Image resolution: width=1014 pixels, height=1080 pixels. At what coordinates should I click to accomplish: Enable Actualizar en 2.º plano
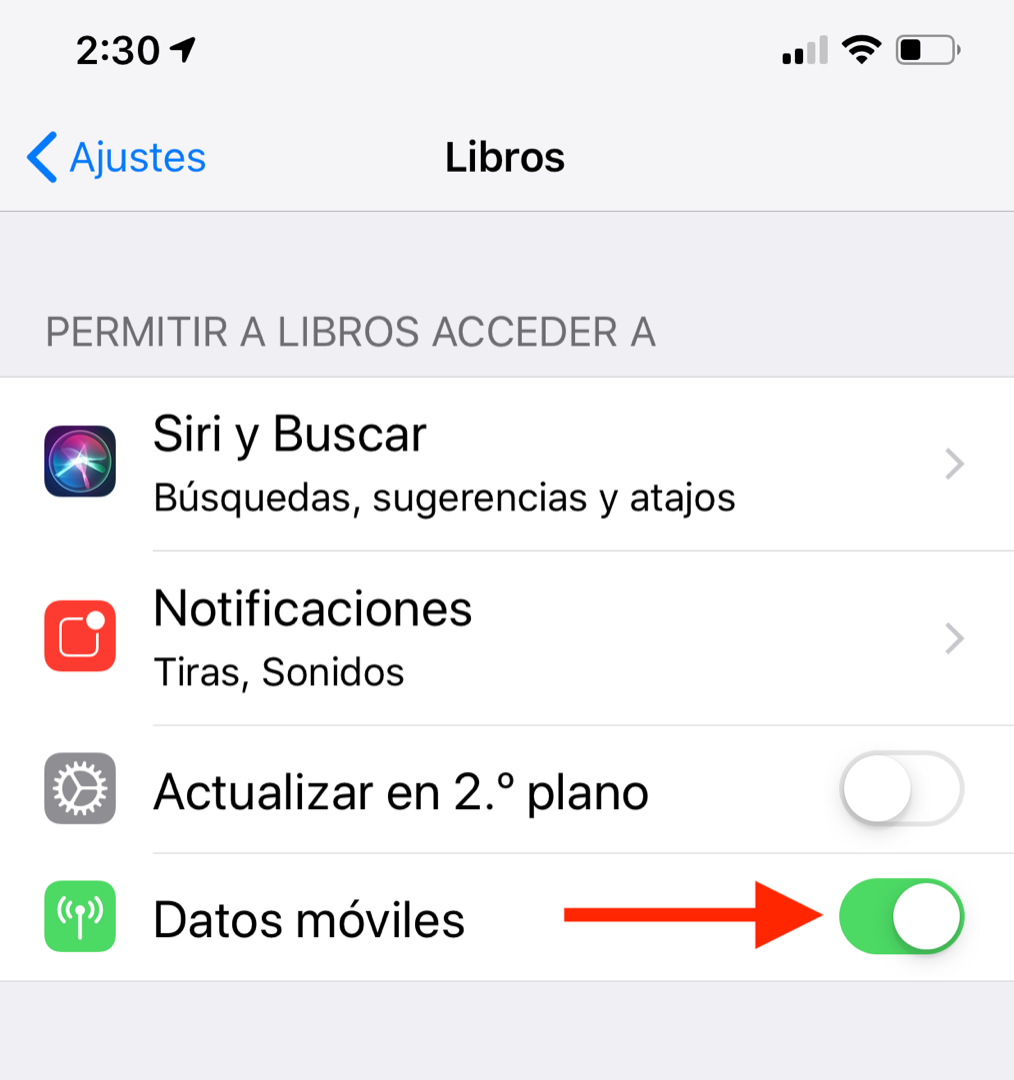pyautogui.click(x=901, y=789)
